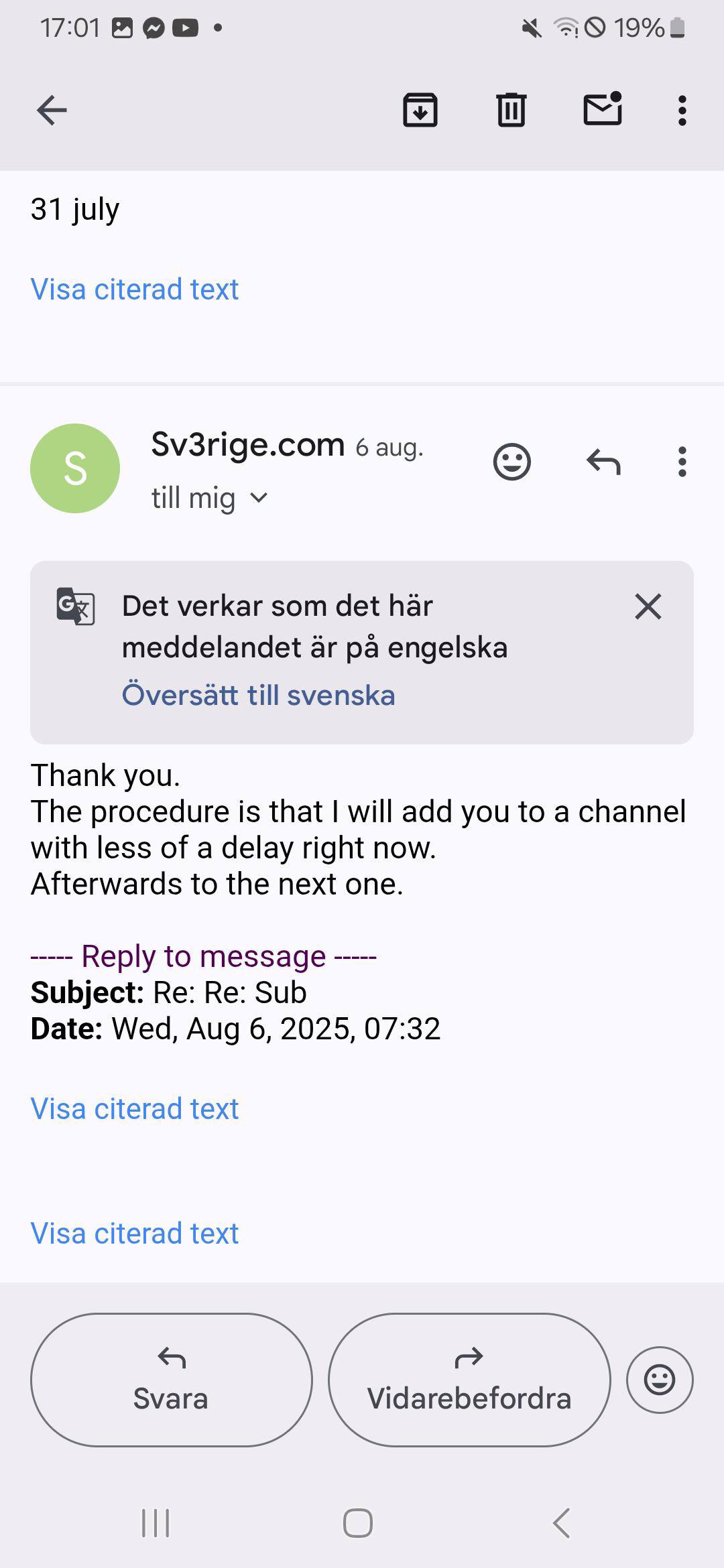Go back to the inbox
This screenshot has width=724, height=1568.
52,111
